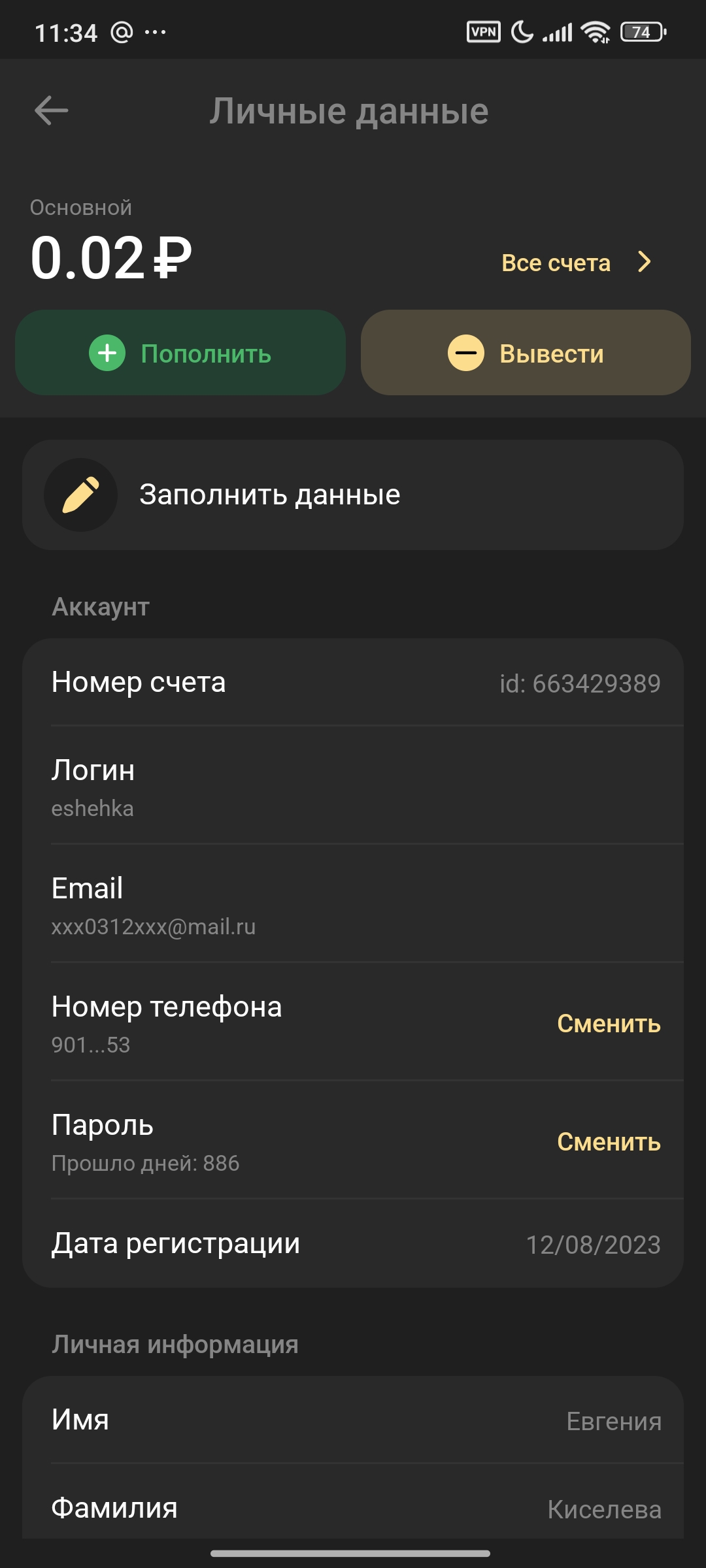Open Все счета accounts list

575,263
